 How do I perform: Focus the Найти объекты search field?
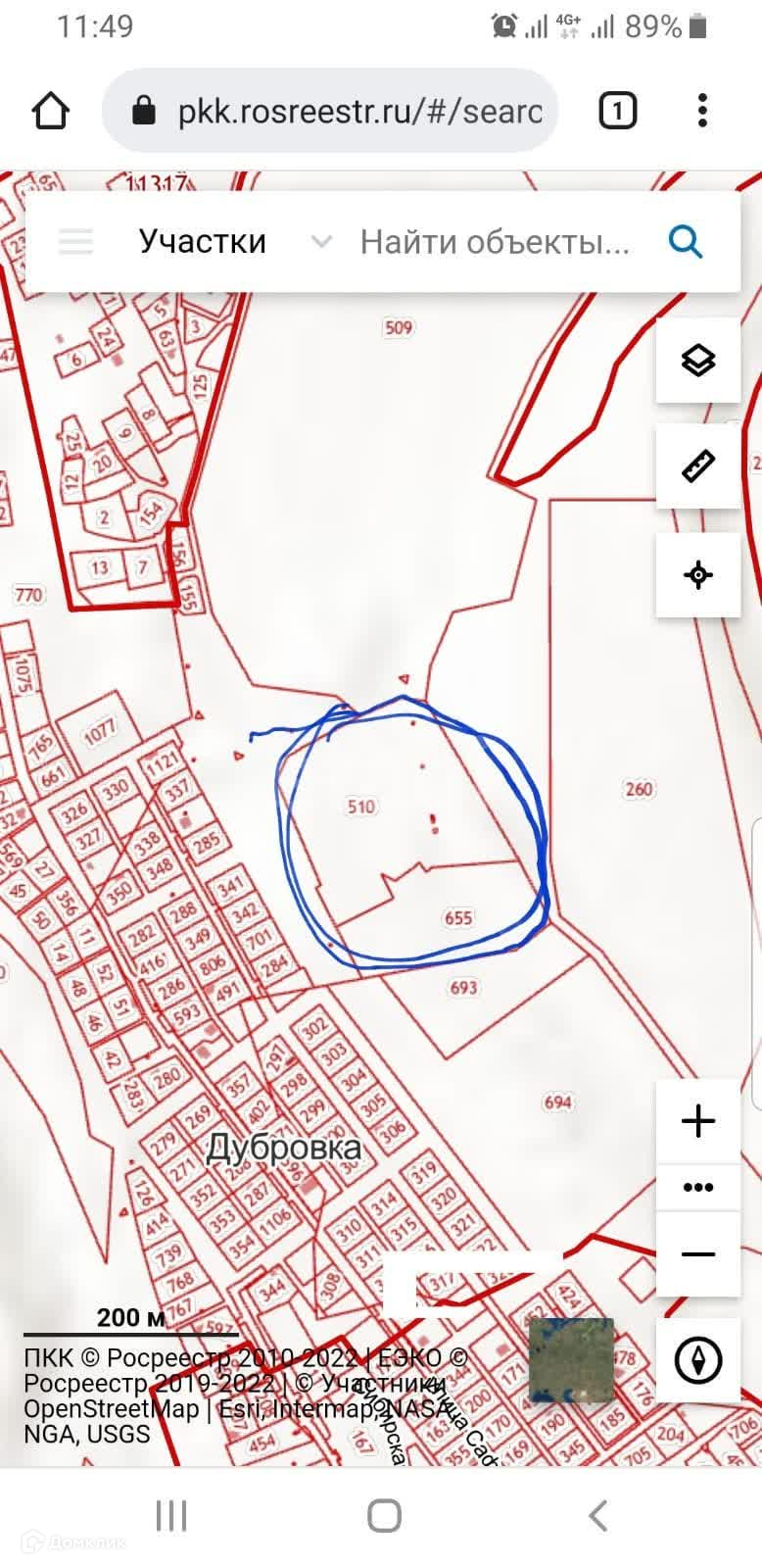pyautogui.click(x=495, y=242)
